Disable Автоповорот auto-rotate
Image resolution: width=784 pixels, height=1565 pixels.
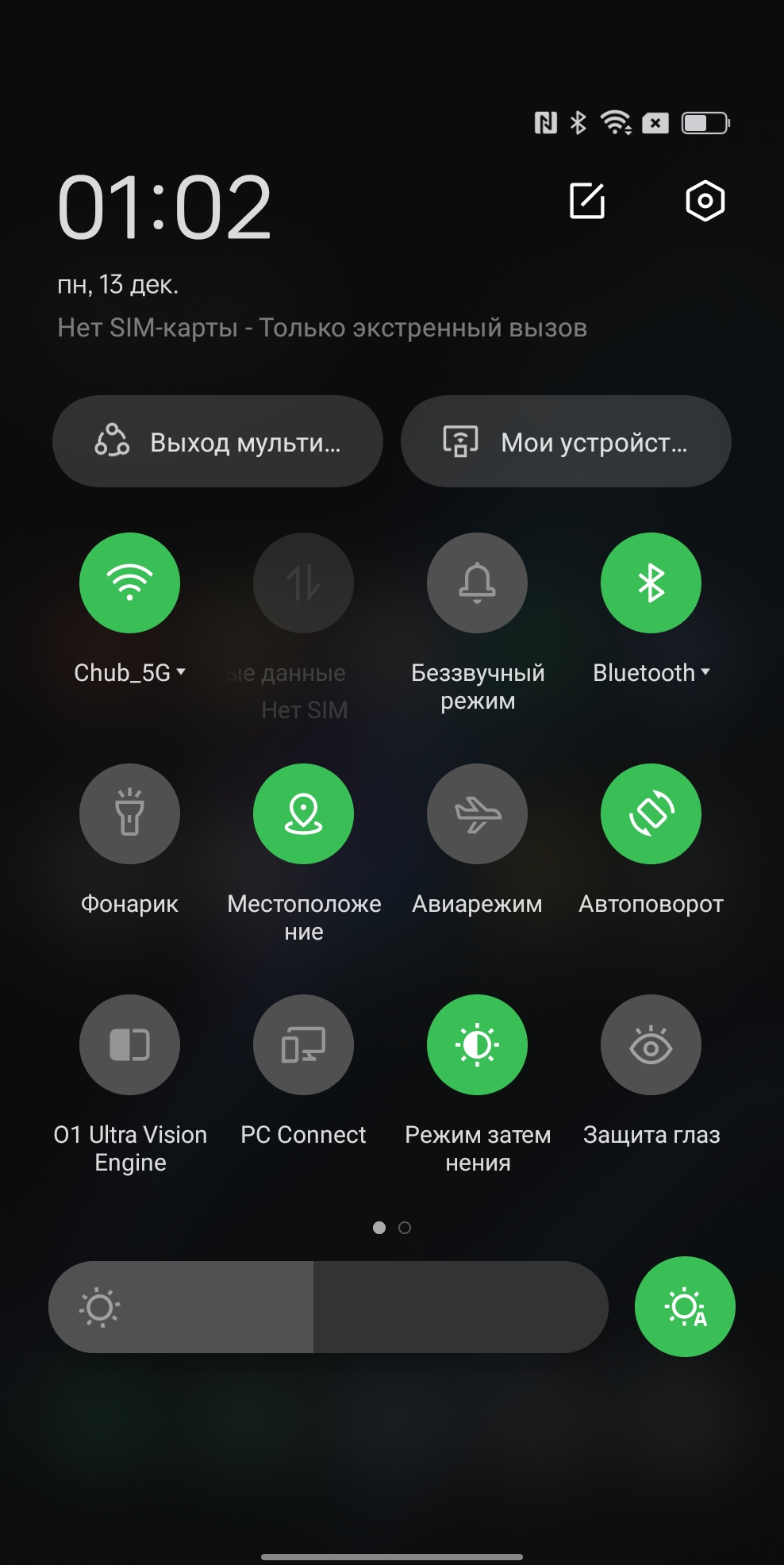coord(651,813)
